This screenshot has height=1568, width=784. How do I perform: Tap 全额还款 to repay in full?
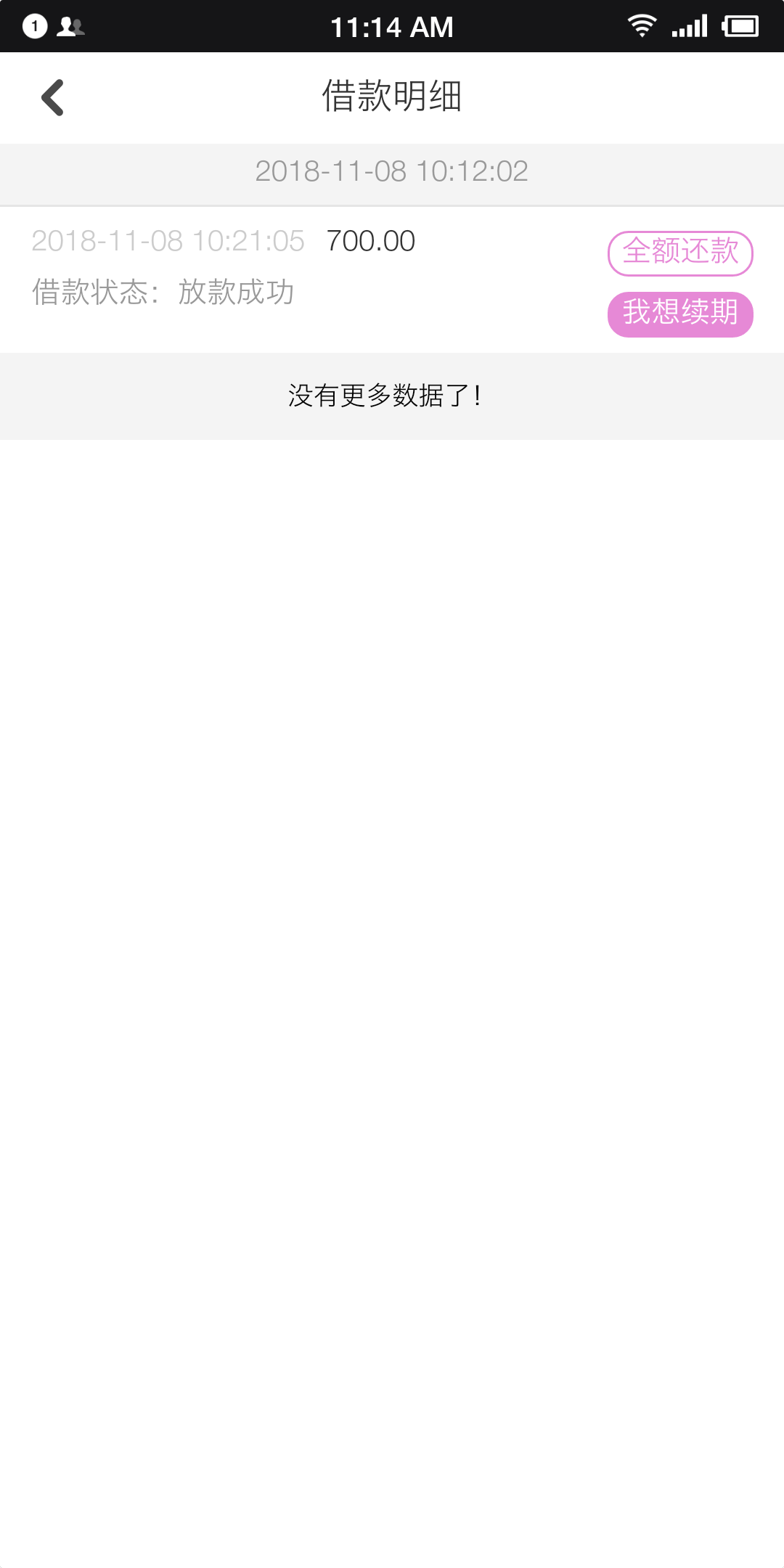(x=680, y=253)
